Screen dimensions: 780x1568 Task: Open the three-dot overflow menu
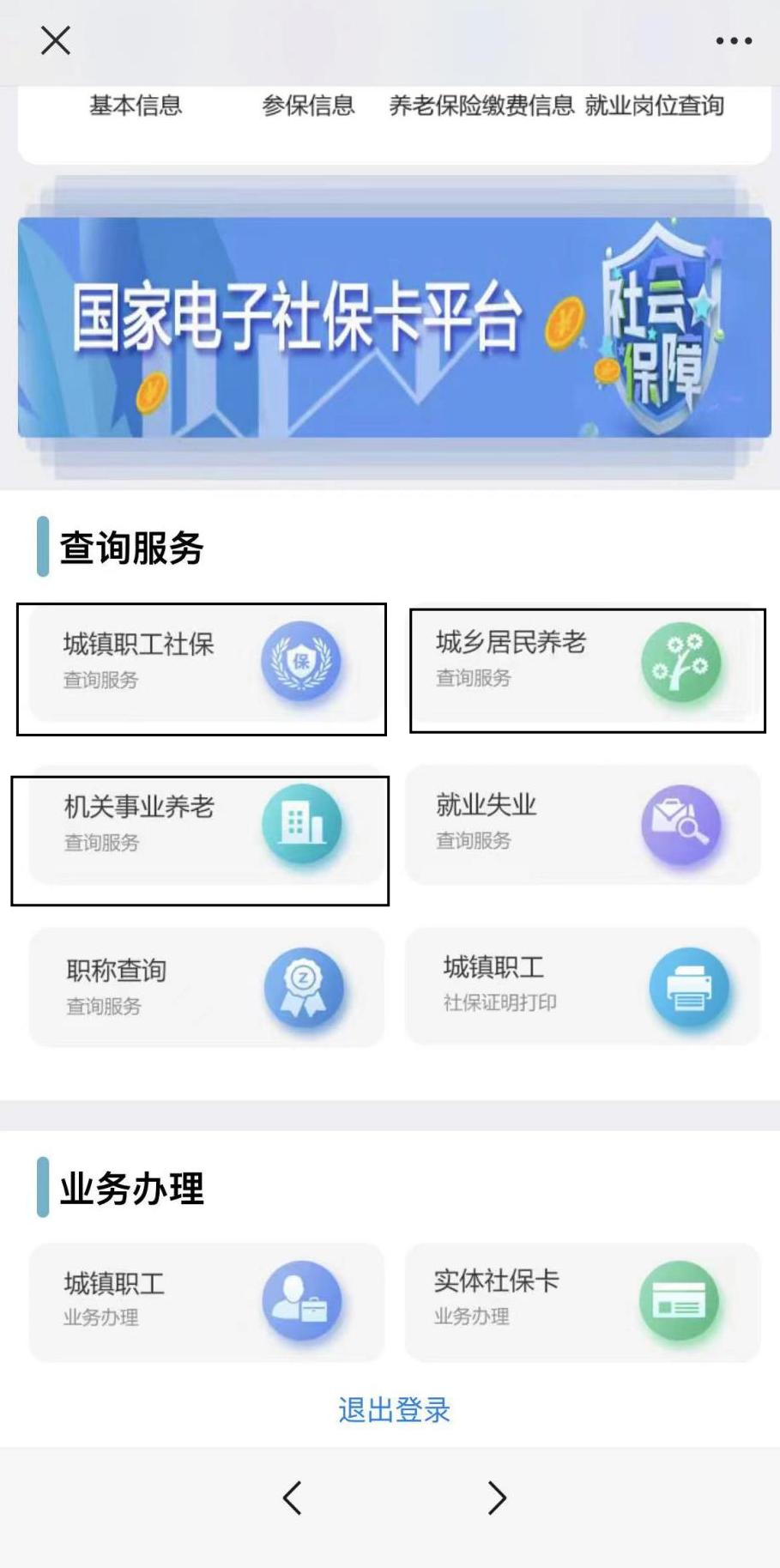(734, 40)
